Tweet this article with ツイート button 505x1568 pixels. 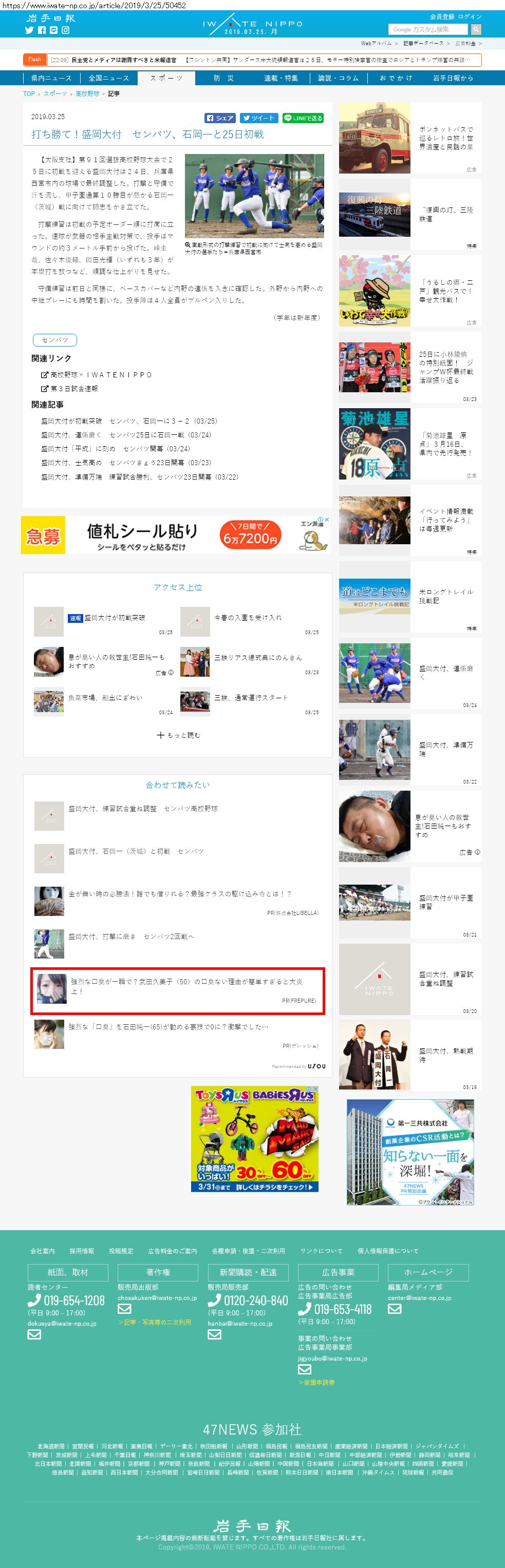tap(258, 118)
